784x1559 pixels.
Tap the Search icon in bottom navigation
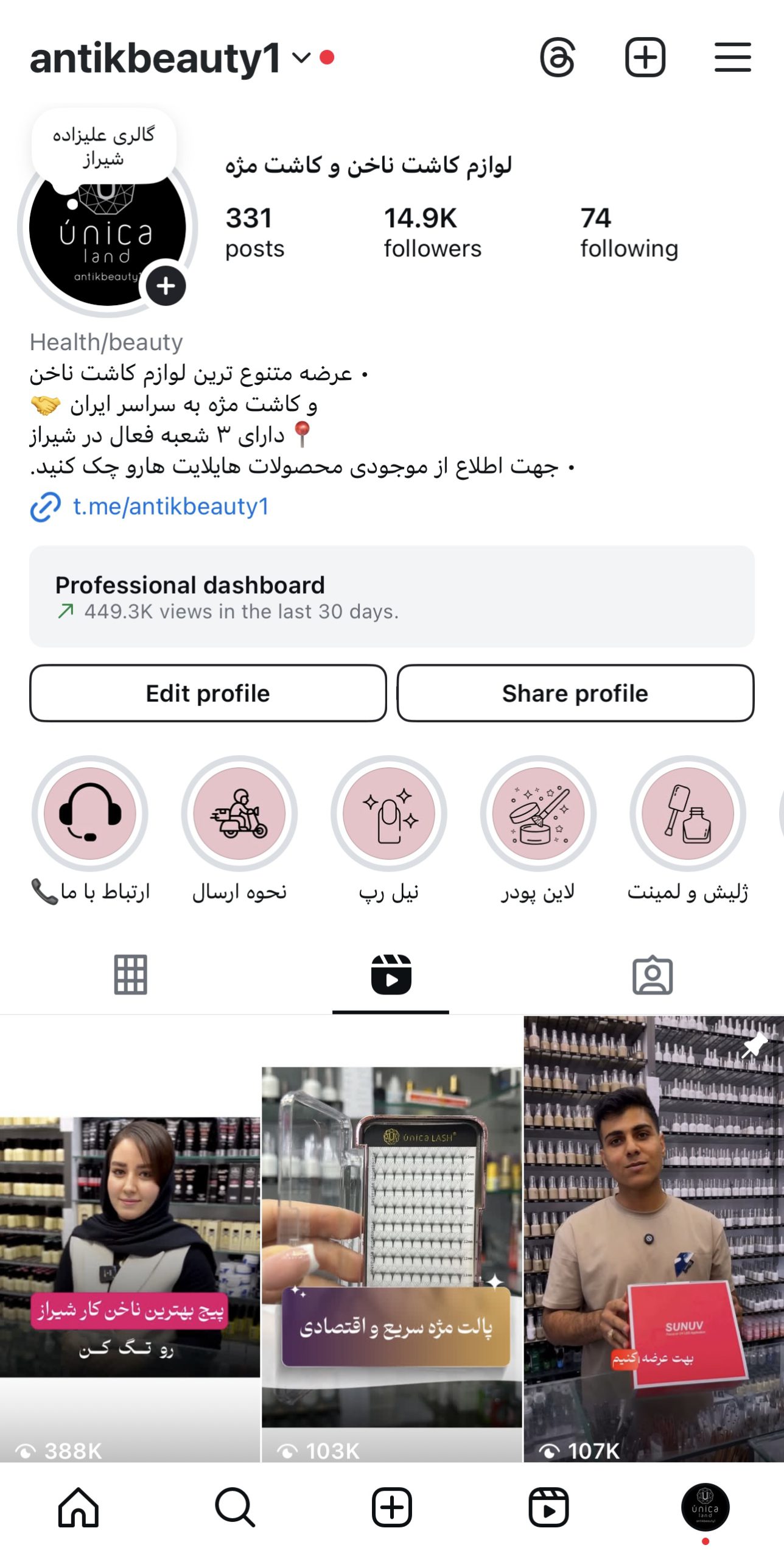(235, 1507)
